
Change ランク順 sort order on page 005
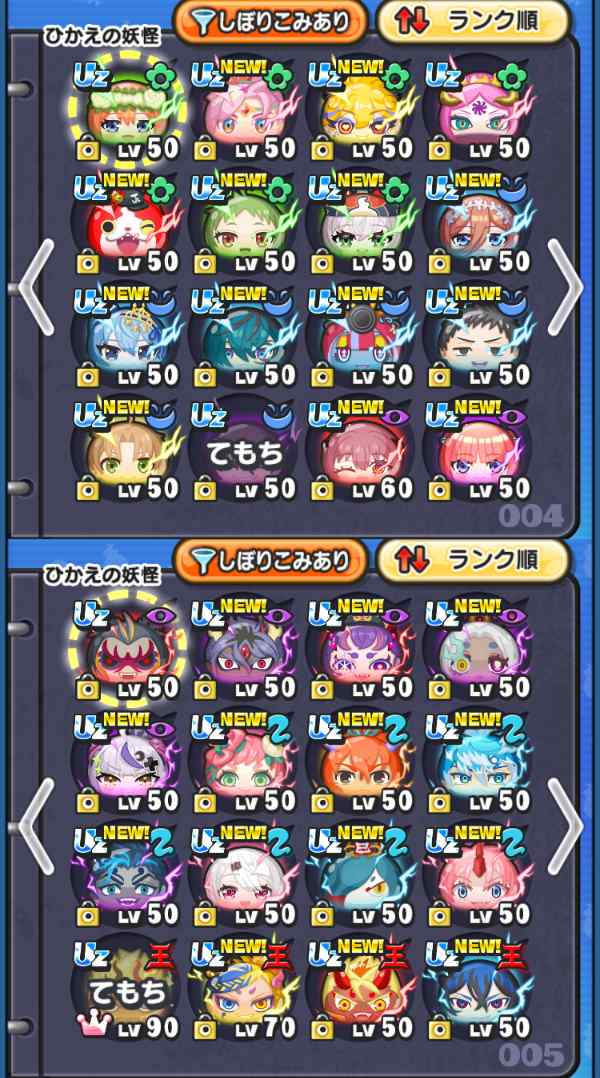click(x=473, y=560)
